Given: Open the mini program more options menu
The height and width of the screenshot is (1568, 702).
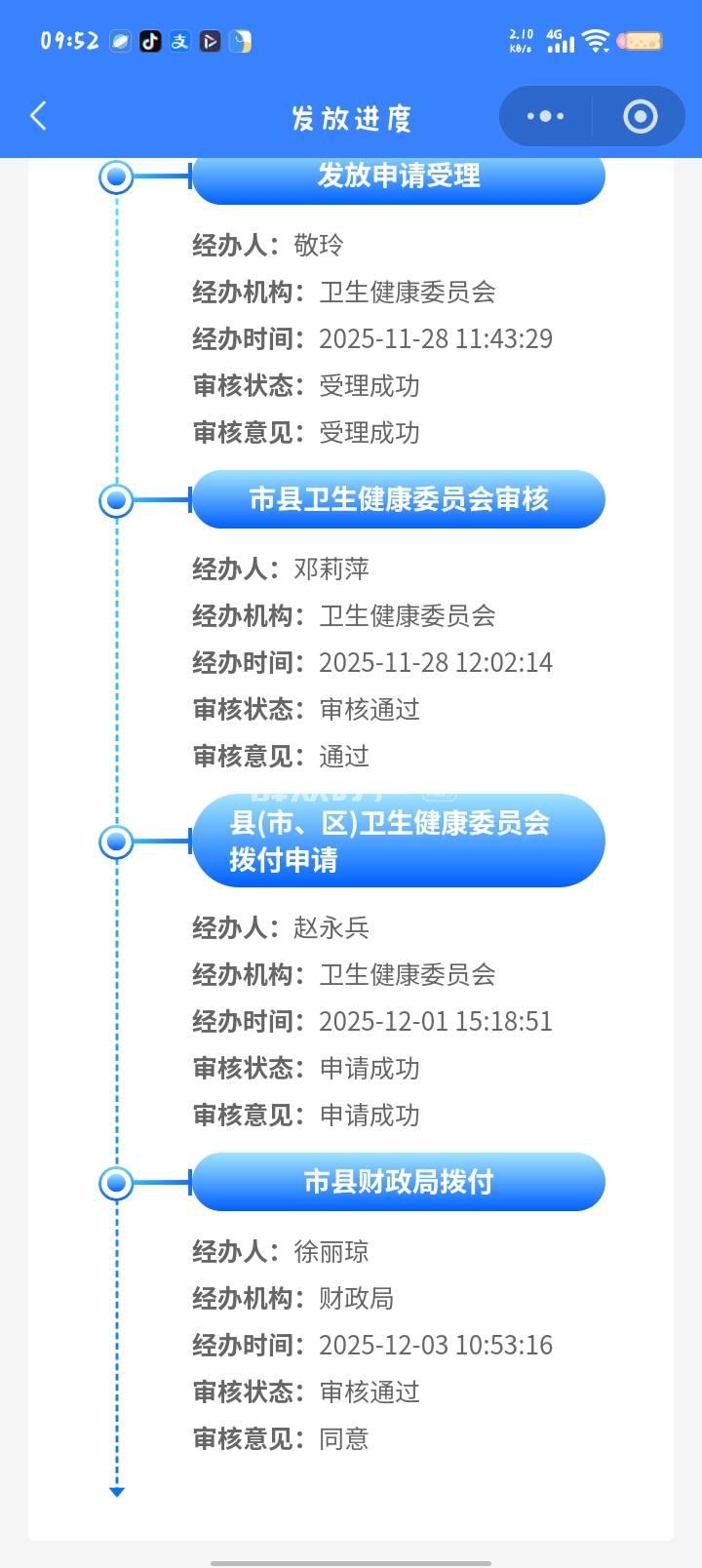Looking at the screenshot, I should click(545, 116).
